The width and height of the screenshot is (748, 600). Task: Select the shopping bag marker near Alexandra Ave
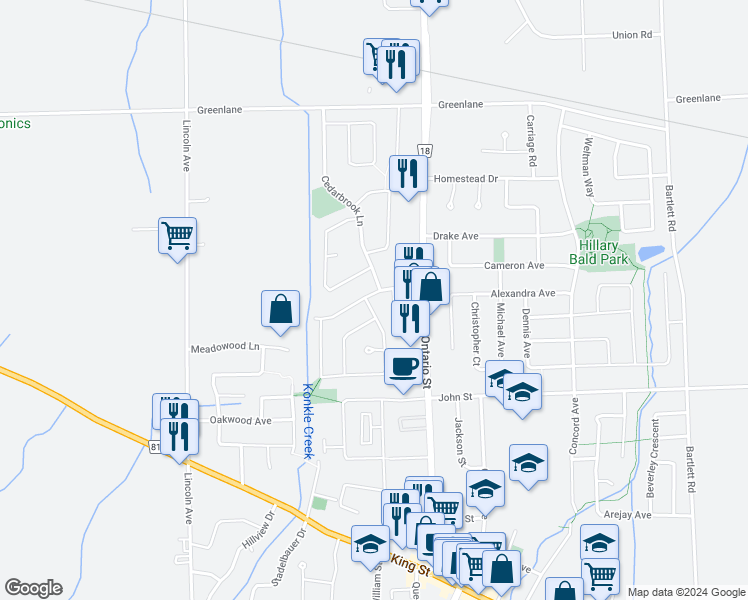point(431,287)
